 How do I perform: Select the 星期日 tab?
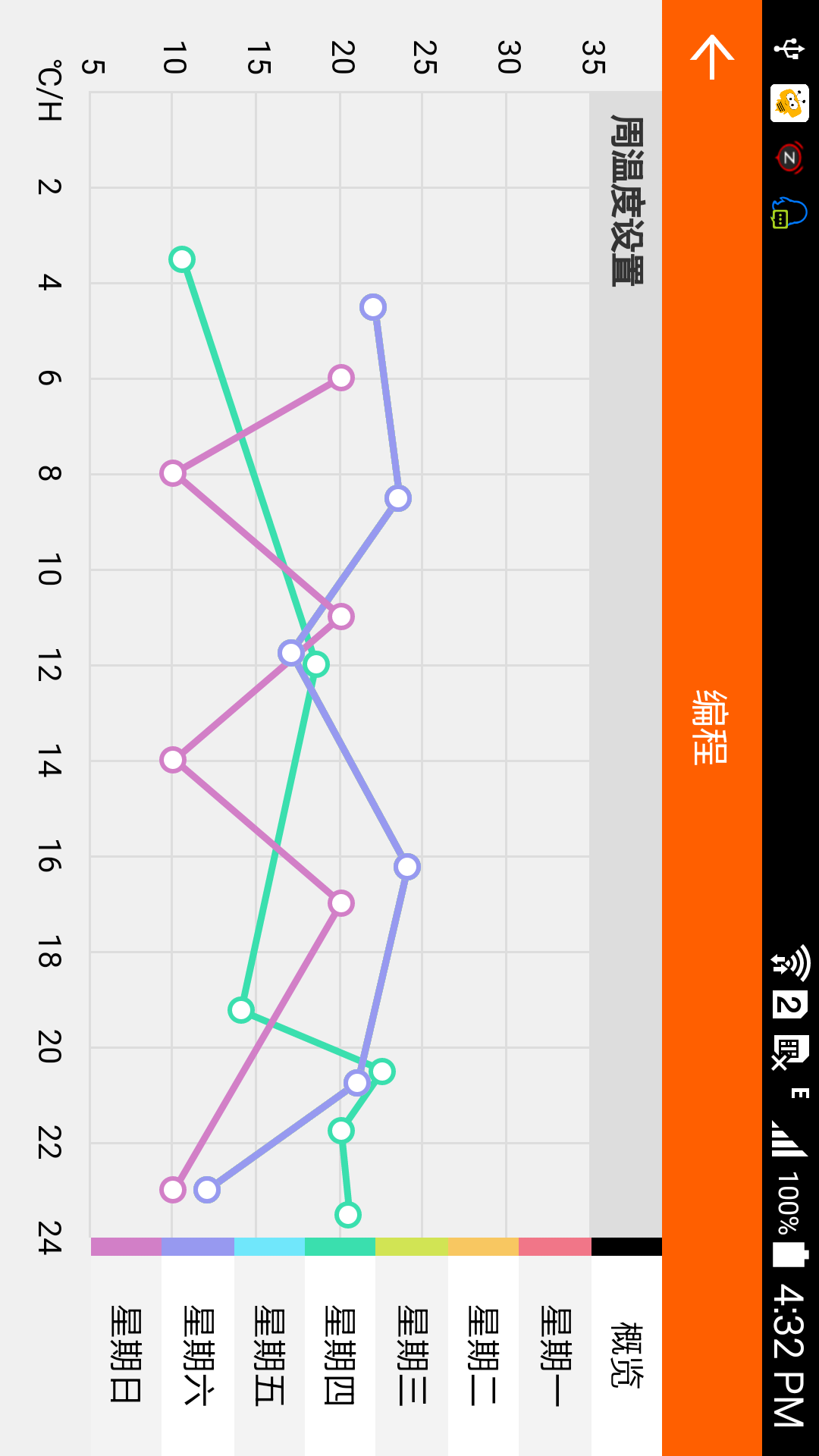click(x=126, y=1355)
